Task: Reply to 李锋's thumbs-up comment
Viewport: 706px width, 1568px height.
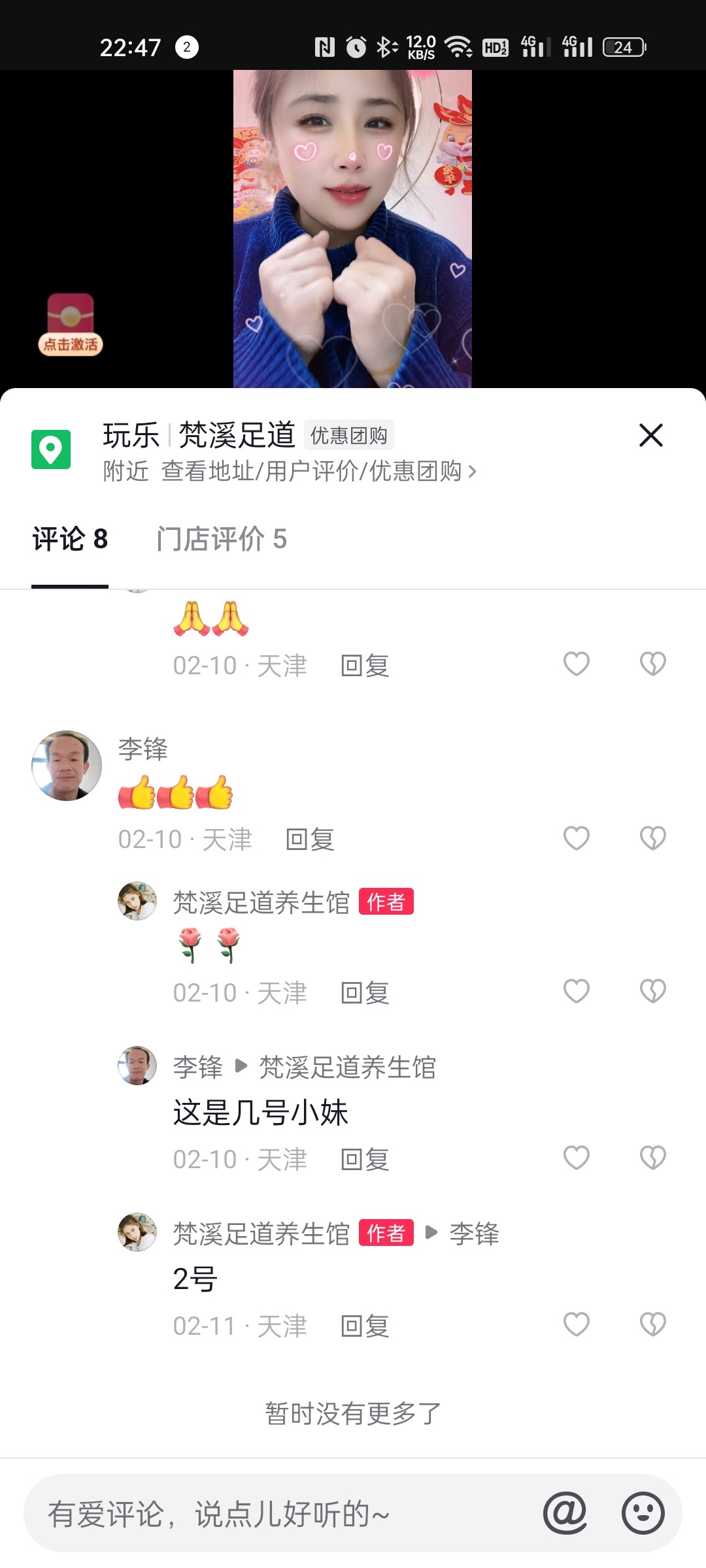Action: coord(310,840)
